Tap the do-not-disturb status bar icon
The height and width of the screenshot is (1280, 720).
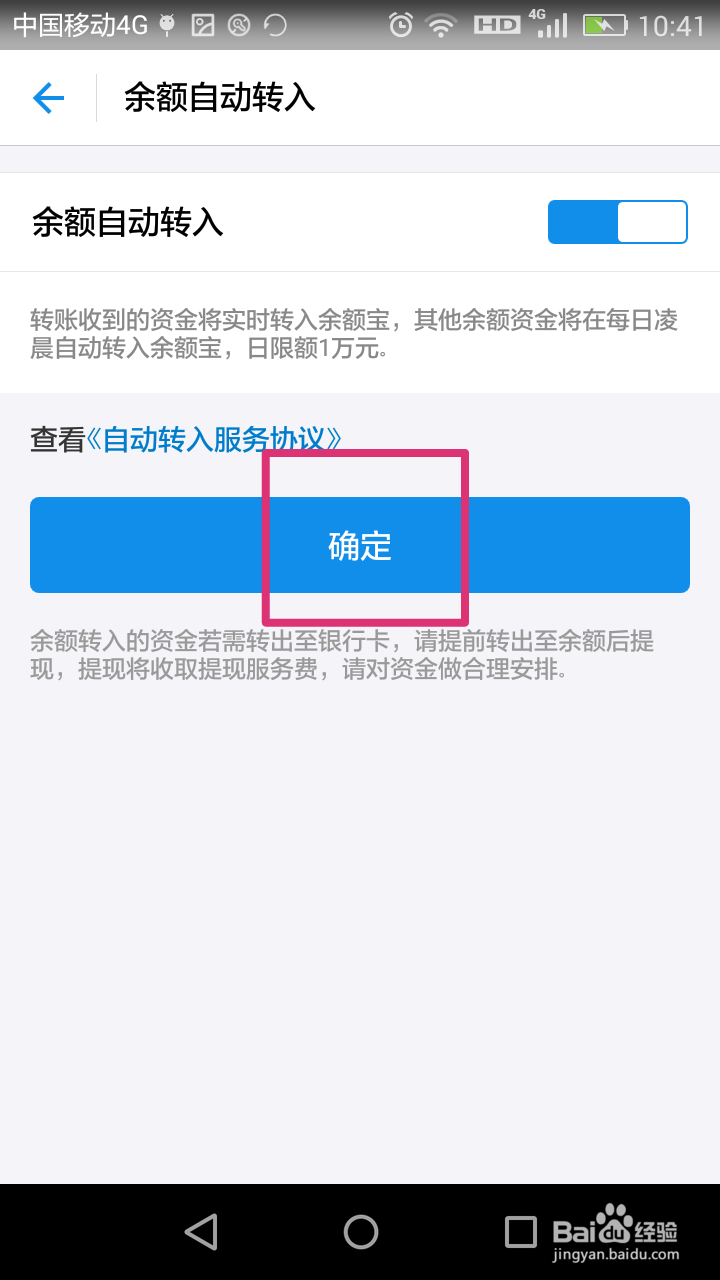point(239,22)
